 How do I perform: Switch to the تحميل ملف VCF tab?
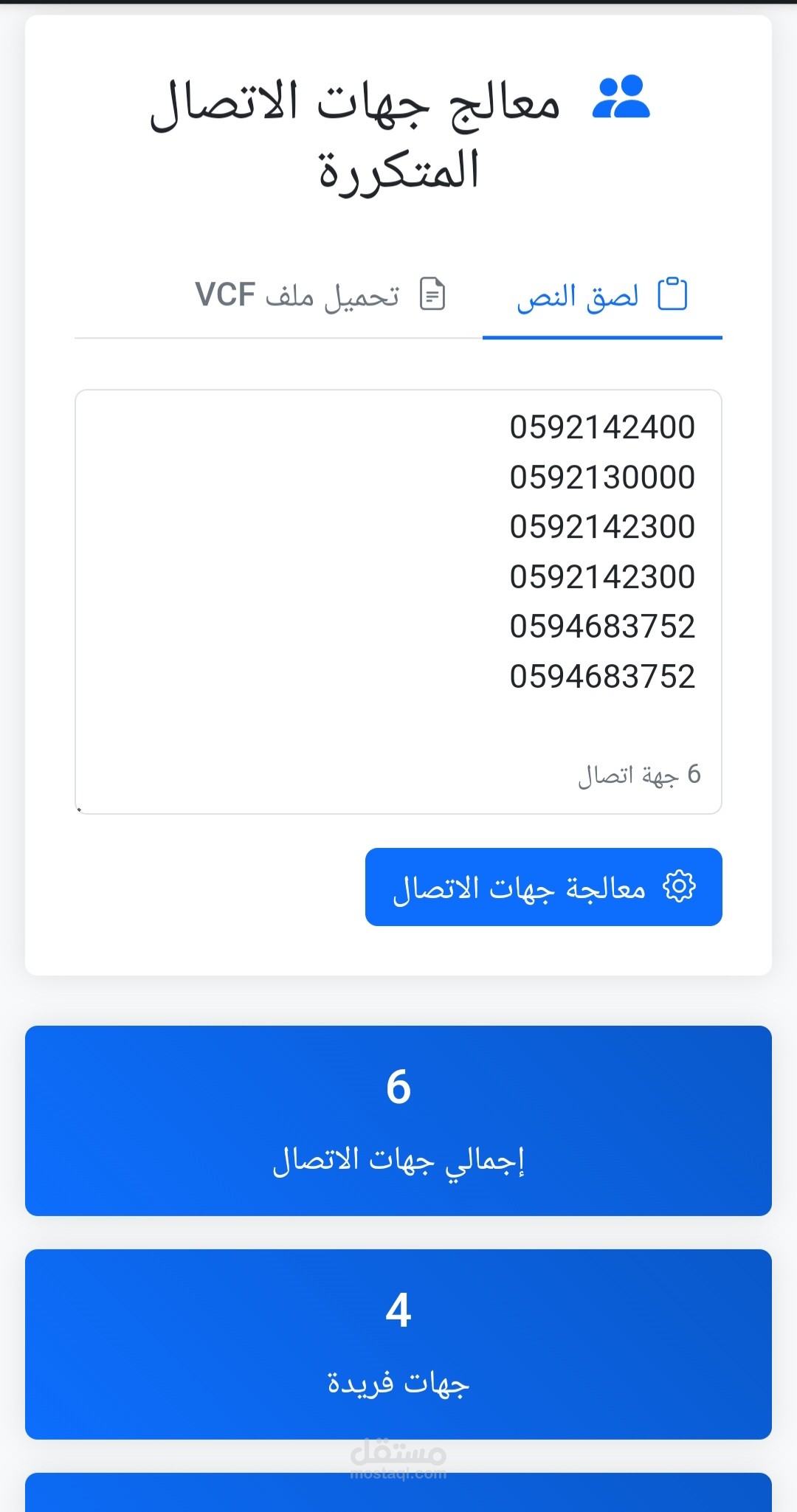320,295
